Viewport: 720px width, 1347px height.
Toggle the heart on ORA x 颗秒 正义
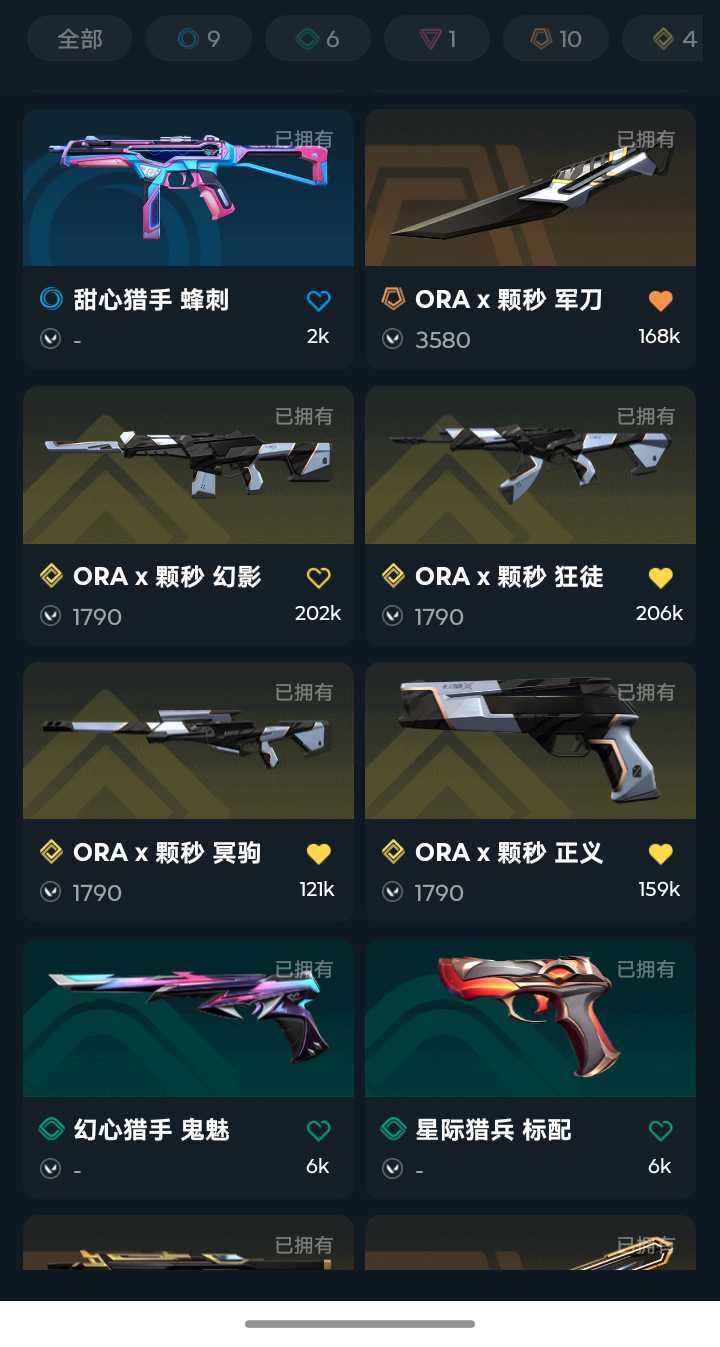660,853
